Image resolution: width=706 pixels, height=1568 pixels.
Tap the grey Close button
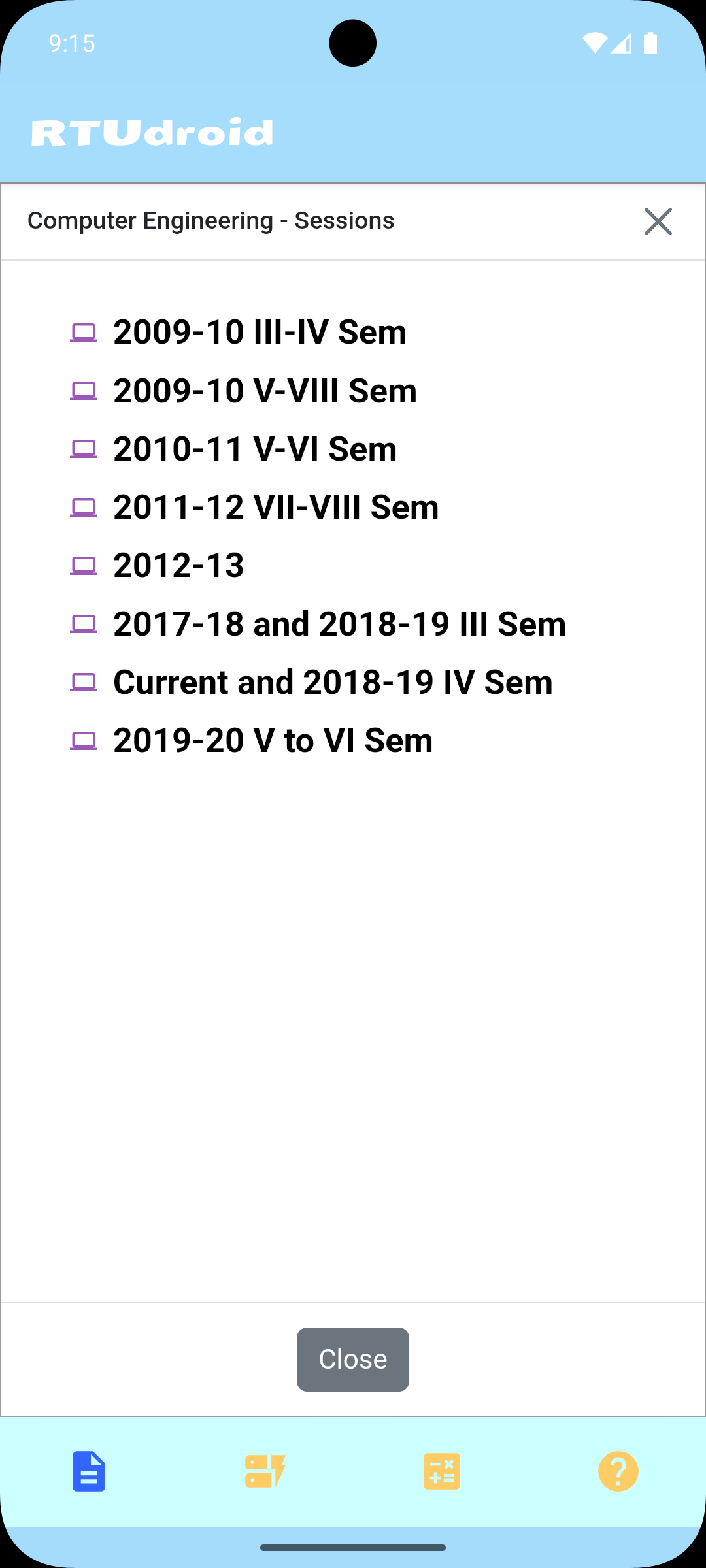click(x=353, y=1360)
